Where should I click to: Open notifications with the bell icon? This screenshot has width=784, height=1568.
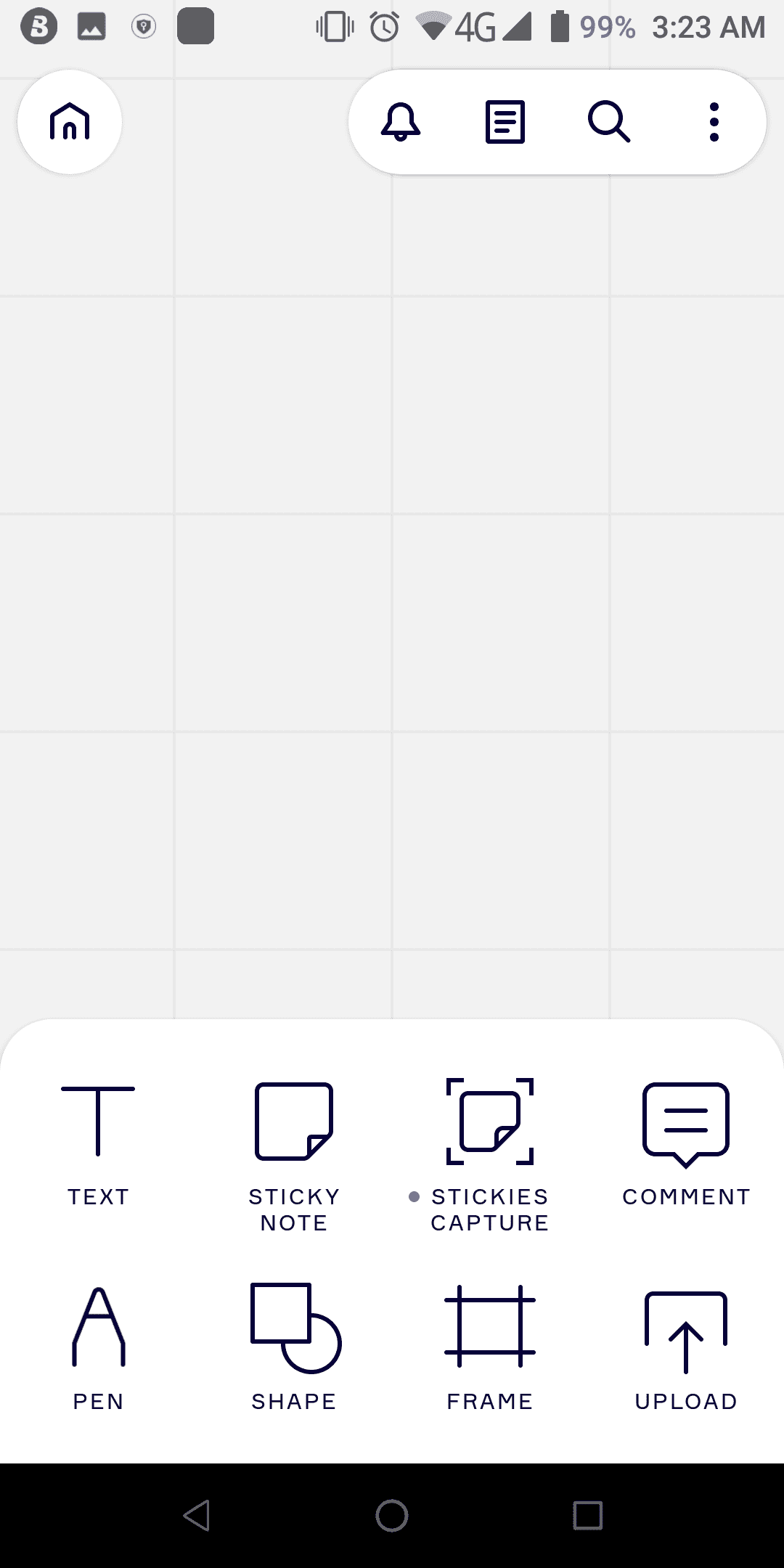[x=401, y=122]
